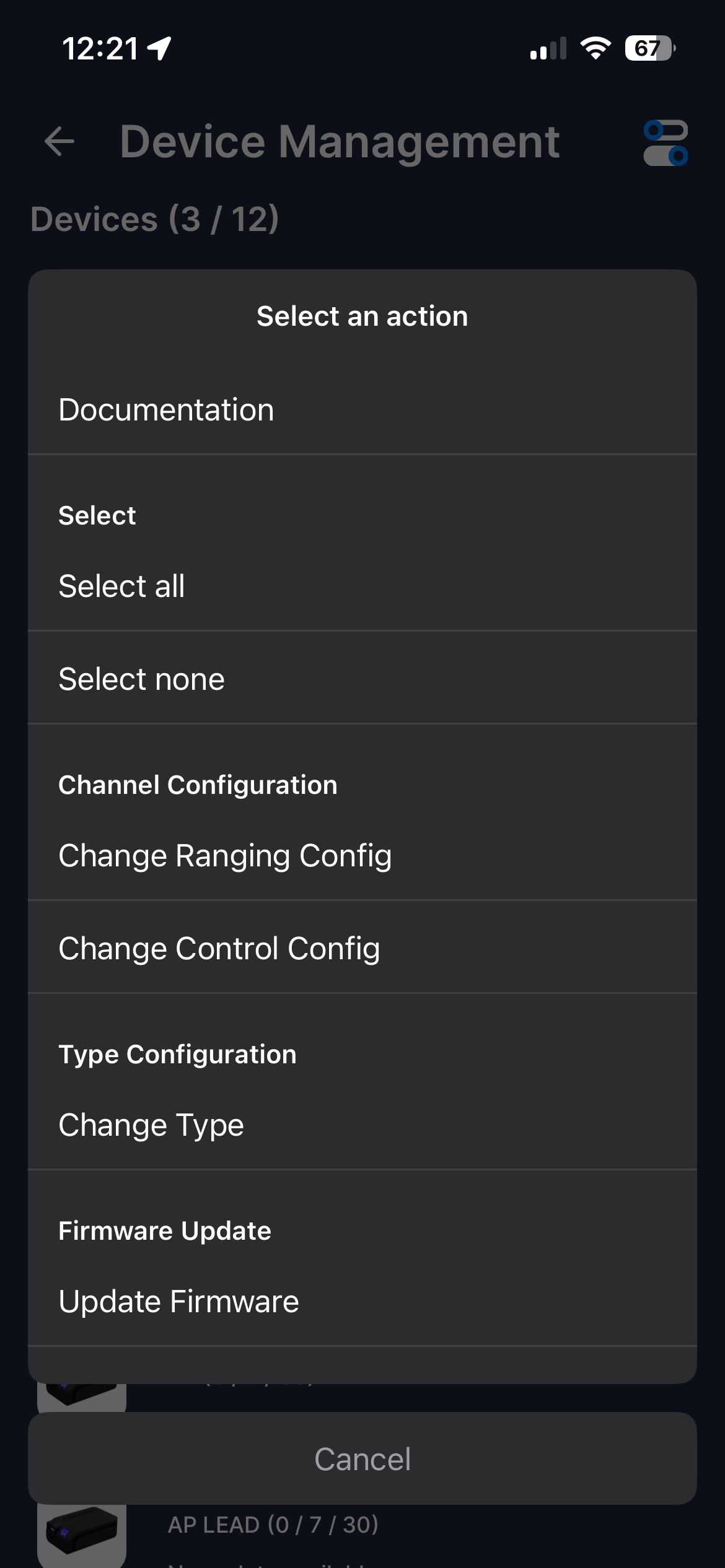This screenshot has width=725, height=1568.
Task: Tap the 12:21 clock in the status bar
Action: (x=101, y=50)
